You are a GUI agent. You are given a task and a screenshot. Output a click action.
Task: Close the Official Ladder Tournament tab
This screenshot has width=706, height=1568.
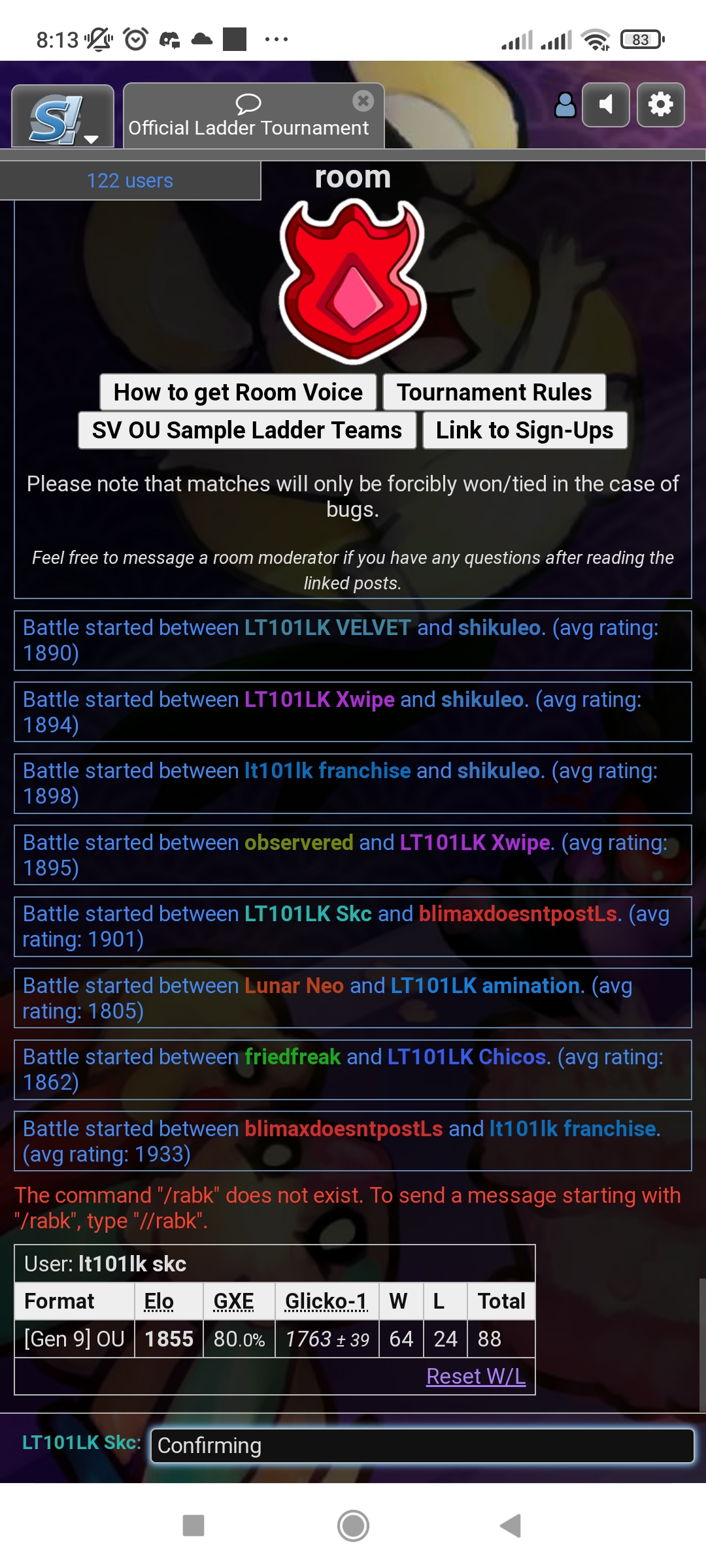[363, 101]
